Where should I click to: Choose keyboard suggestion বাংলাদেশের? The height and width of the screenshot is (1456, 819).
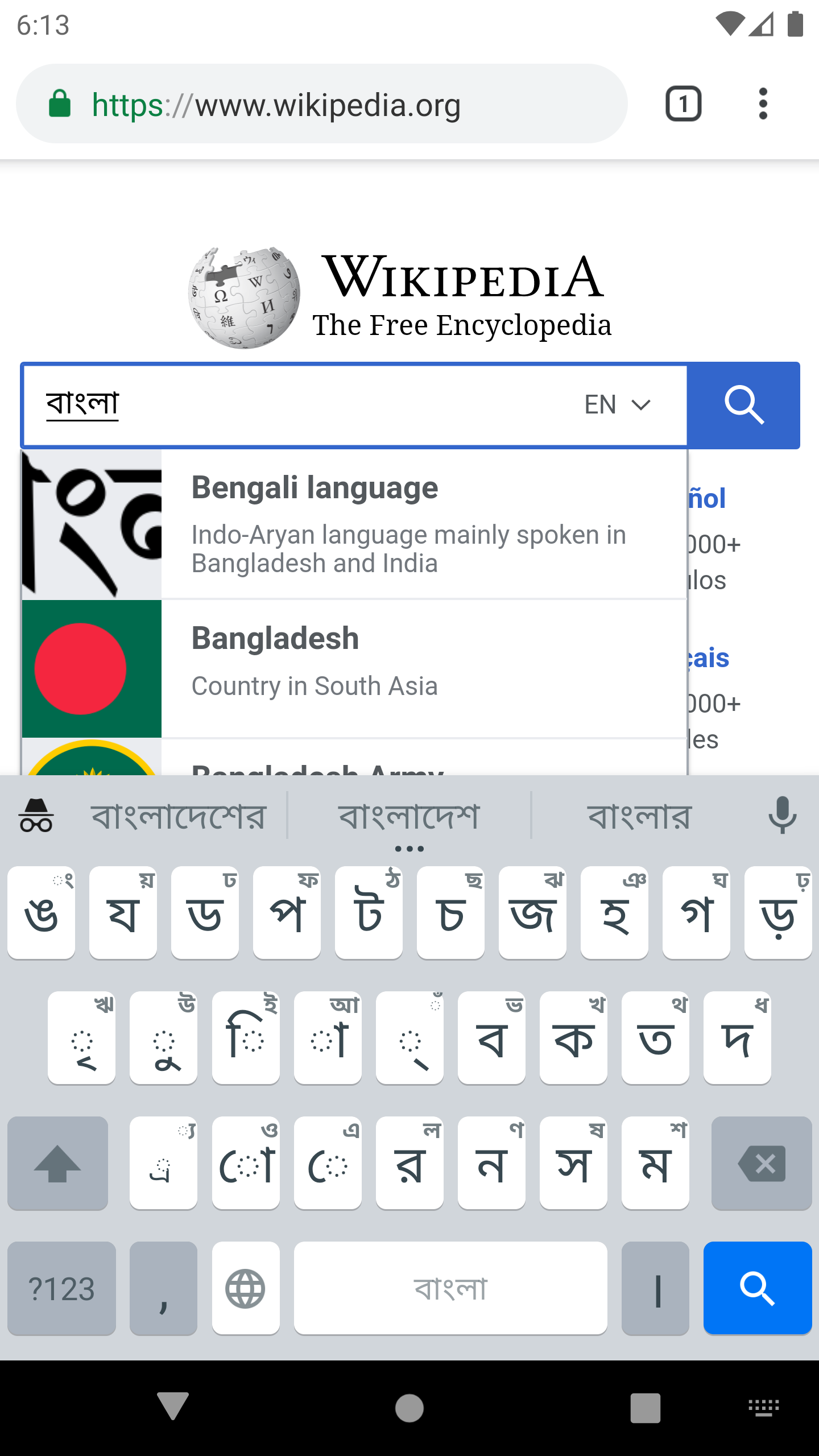coord(178,817)
